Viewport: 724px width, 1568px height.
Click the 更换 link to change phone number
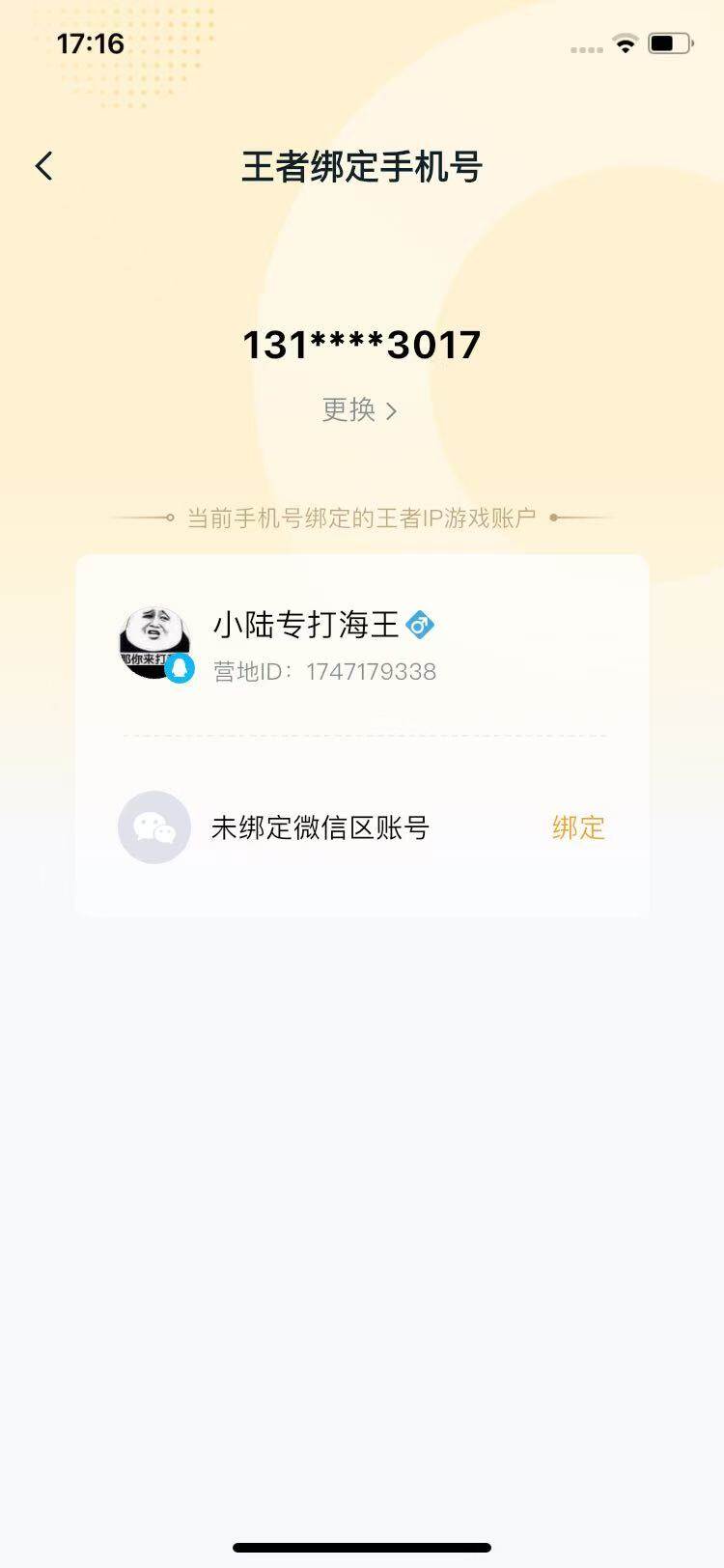(349, 410)
